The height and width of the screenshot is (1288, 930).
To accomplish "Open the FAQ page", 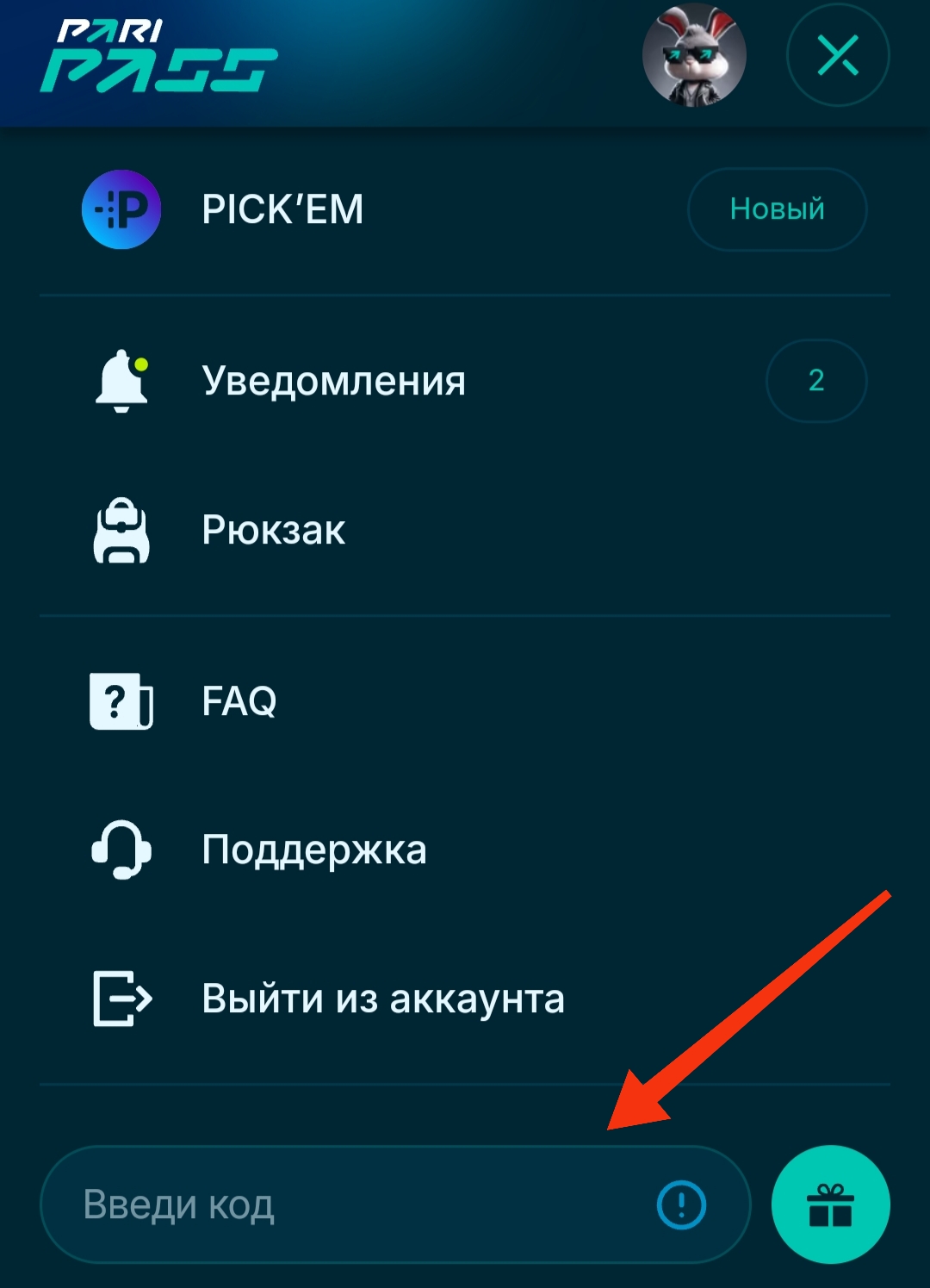I will tap(239, 701).
